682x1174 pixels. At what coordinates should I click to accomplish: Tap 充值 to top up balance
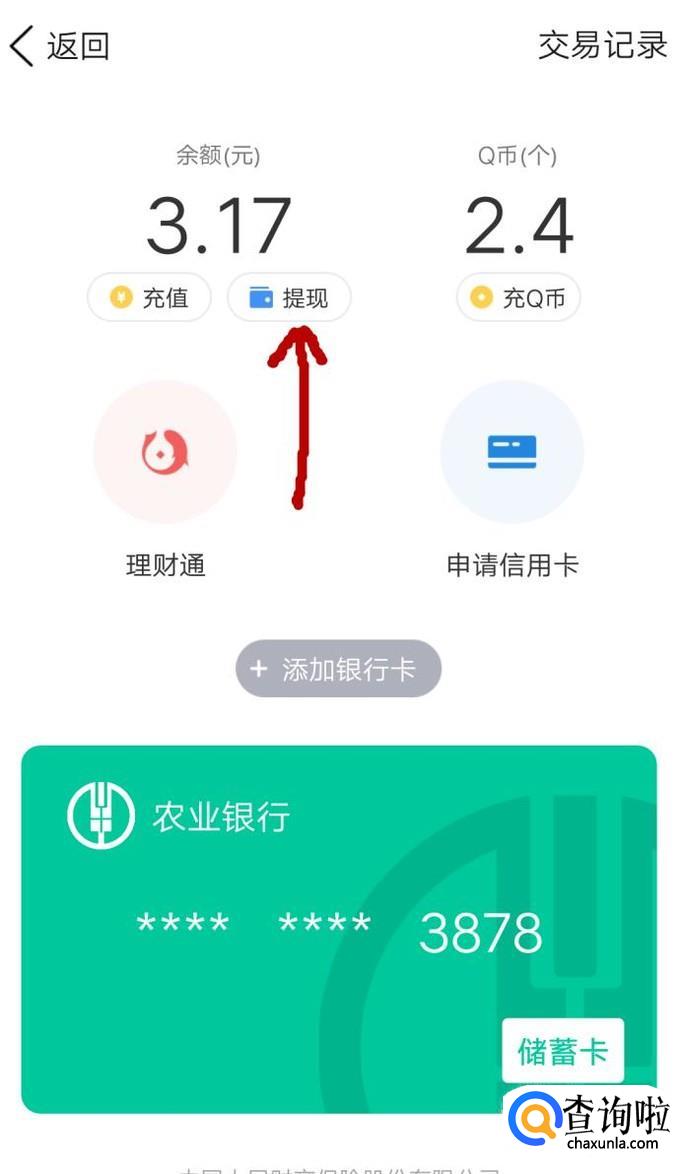tap(149, 298)
